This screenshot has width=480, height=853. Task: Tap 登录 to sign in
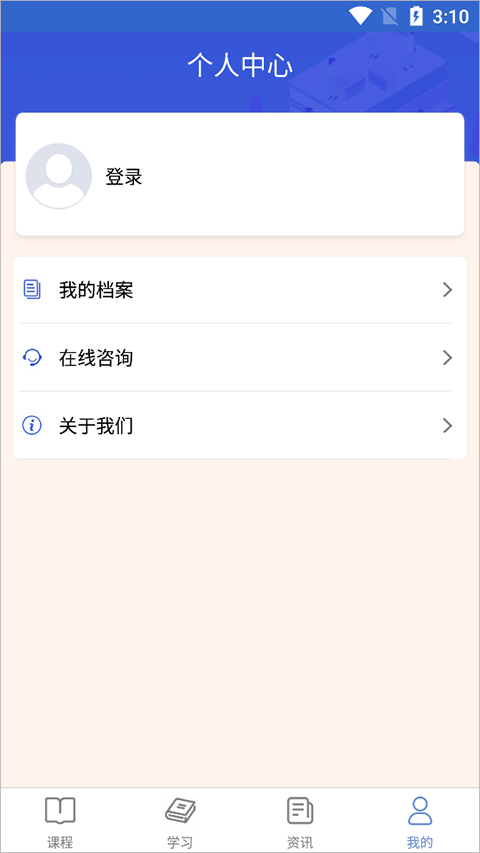click(x=124, y=177)
